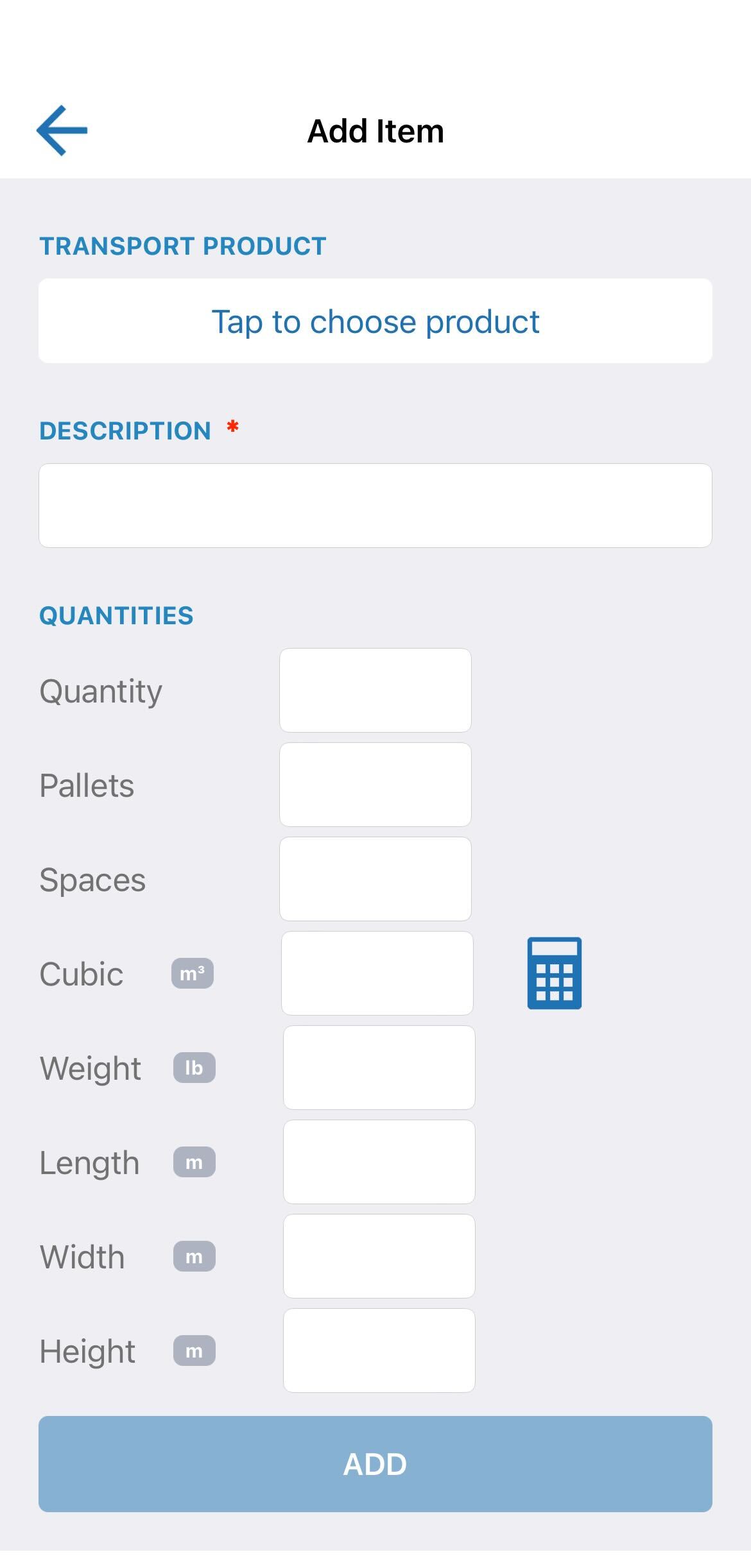Click the Weight input field
This screenshot has width=751, height=1568.
point(379,1068)
